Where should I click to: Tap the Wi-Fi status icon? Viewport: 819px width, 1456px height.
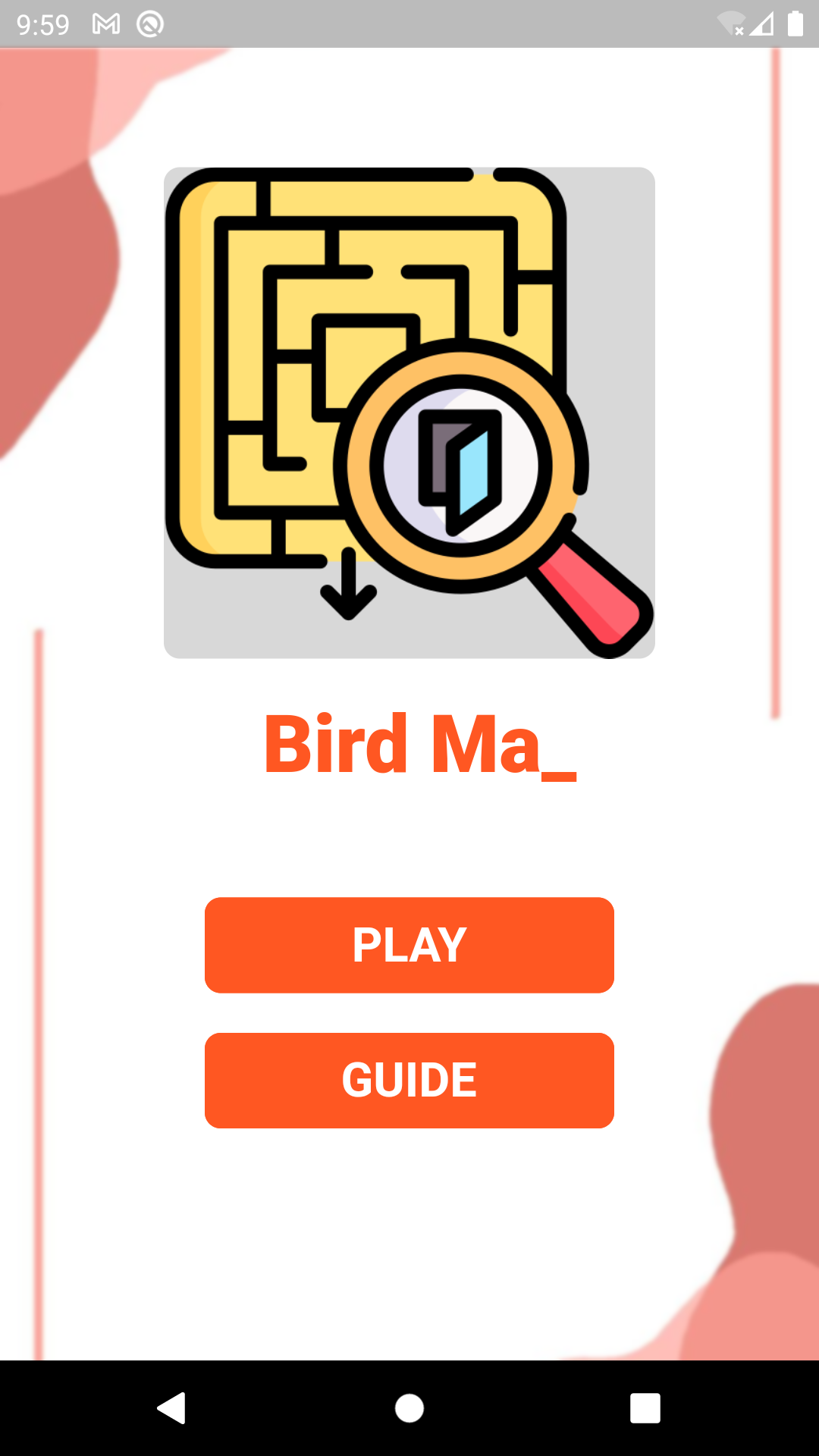[730, 23]
